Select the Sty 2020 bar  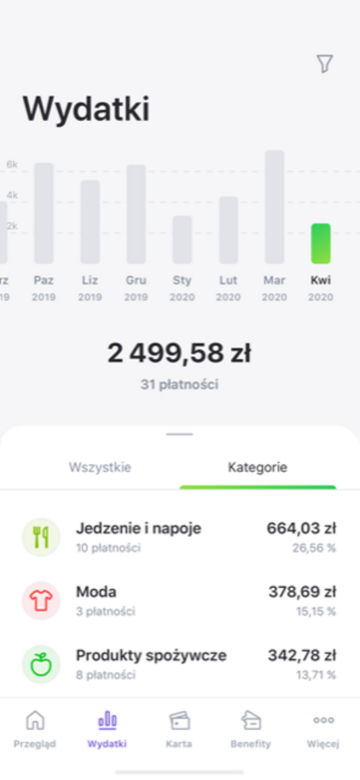[x=182, y=240]
